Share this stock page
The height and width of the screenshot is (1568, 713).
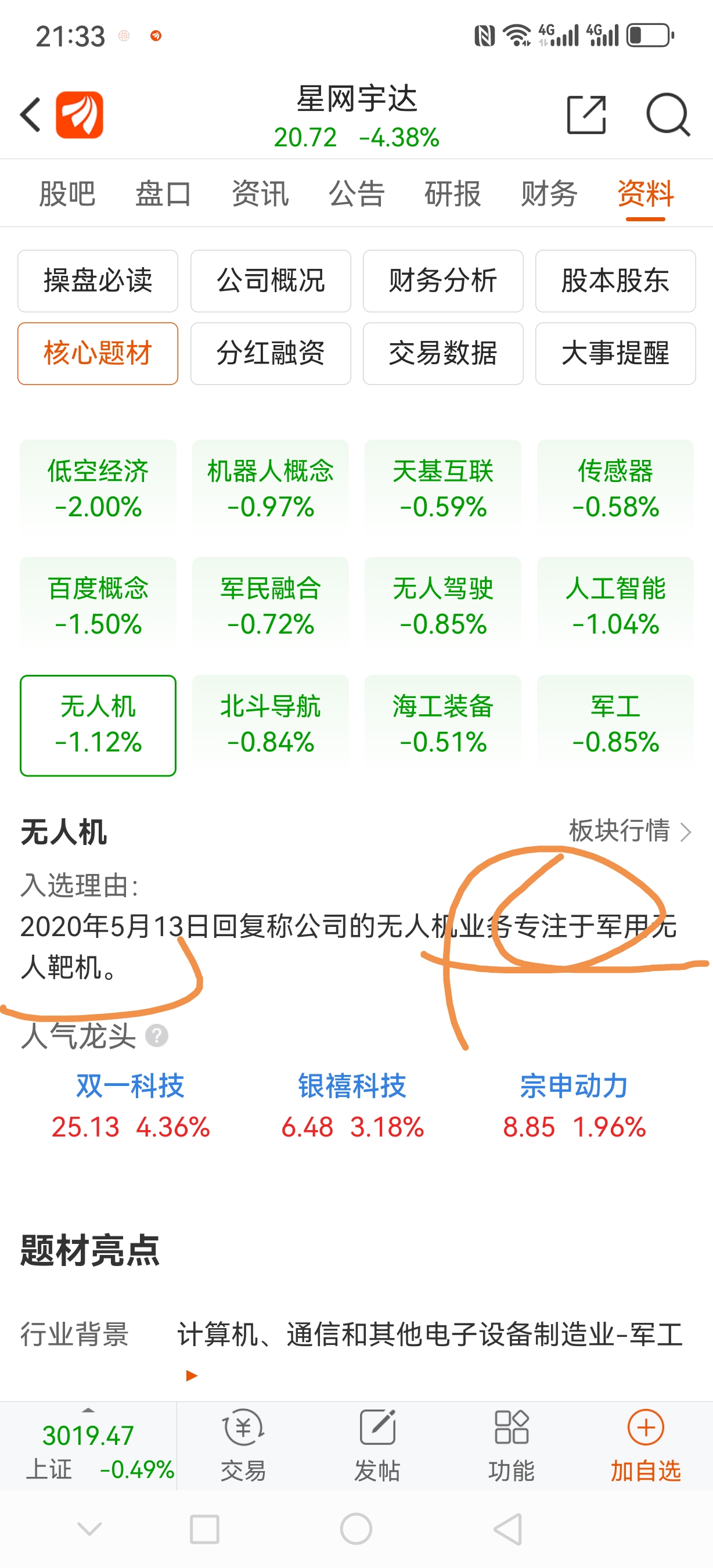(x=586, y=114)
